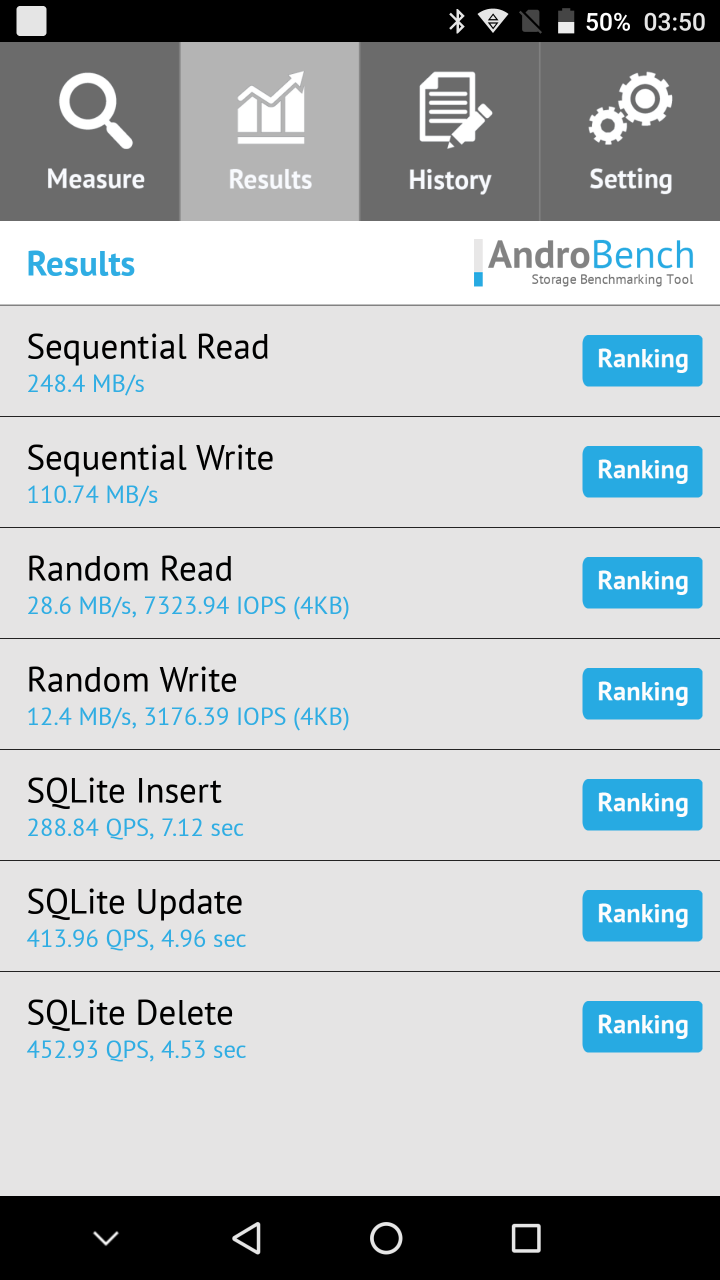This screenshot has height=1280, width=720.
Task: Select the Results tab
Action: point(270,132)
